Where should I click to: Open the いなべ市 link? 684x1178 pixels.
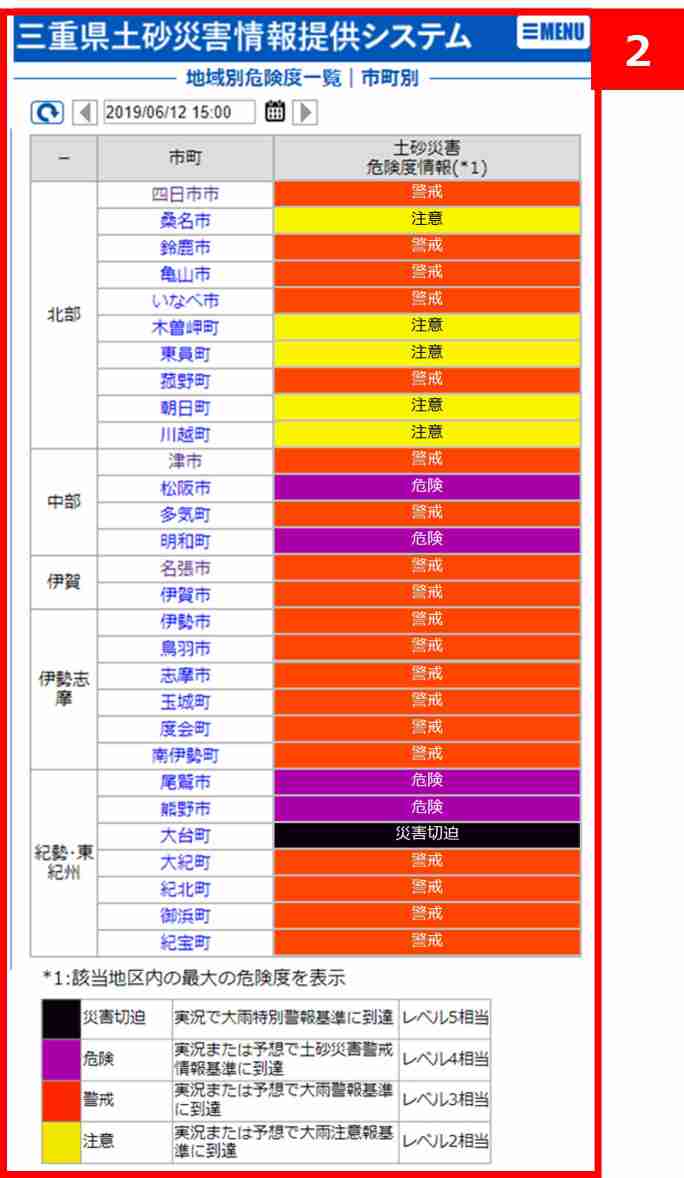coord(185,301)
